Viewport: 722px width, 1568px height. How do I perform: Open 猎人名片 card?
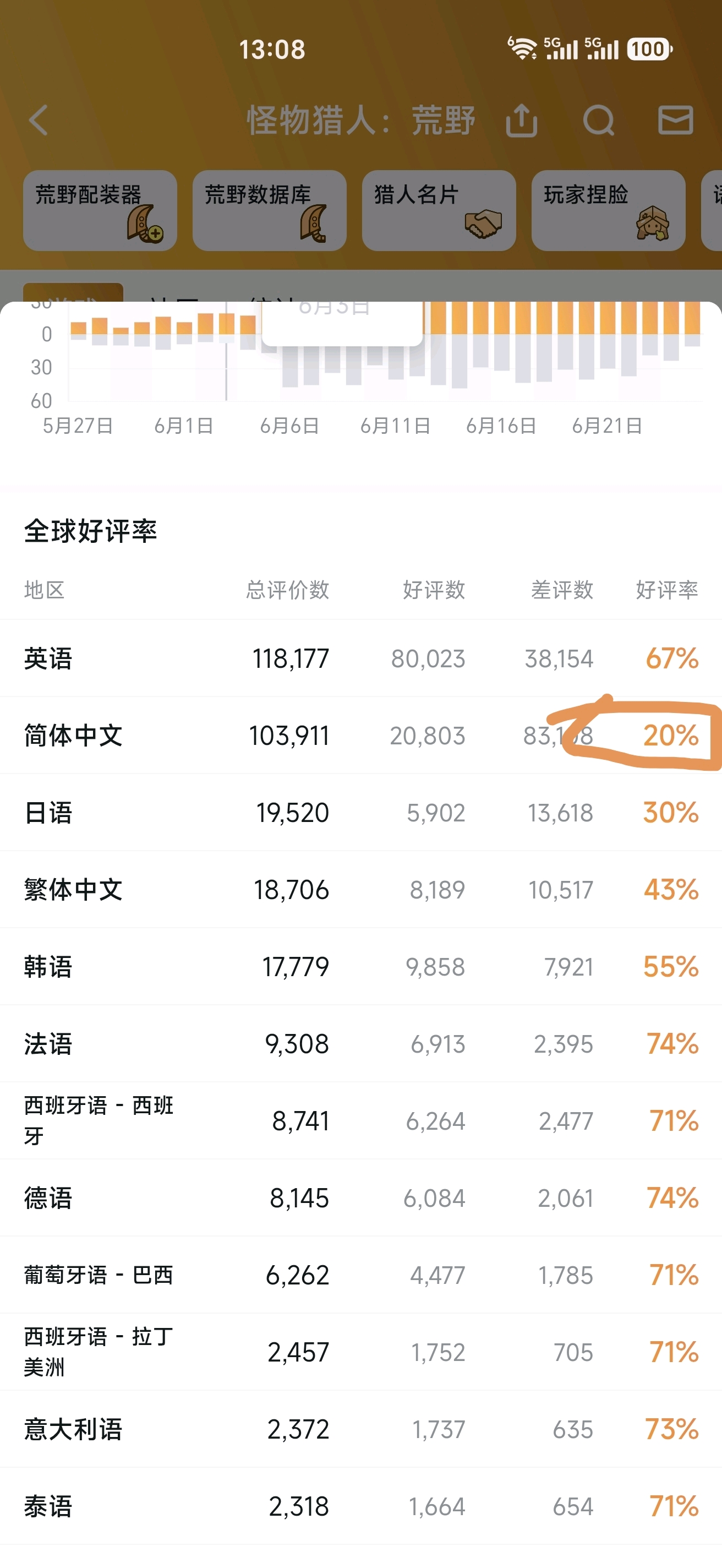(439, 211)
